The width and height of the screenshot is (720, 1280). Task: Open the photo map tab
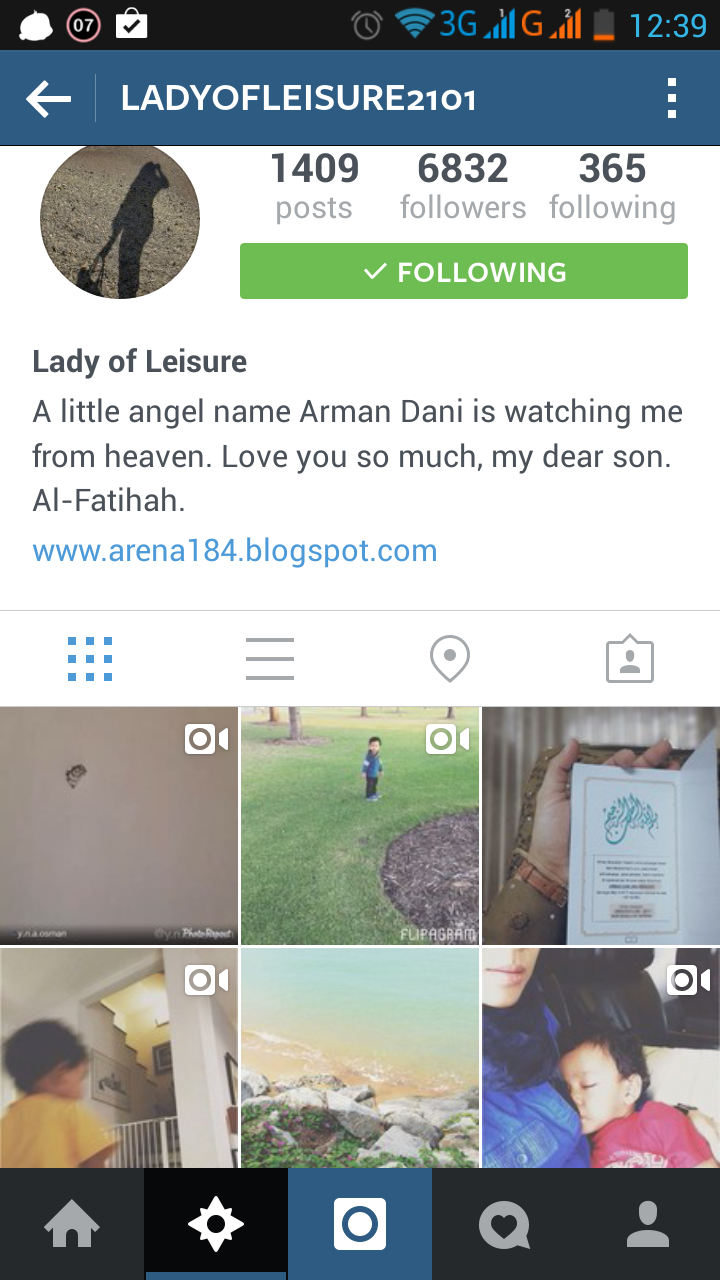click(450, 660)
